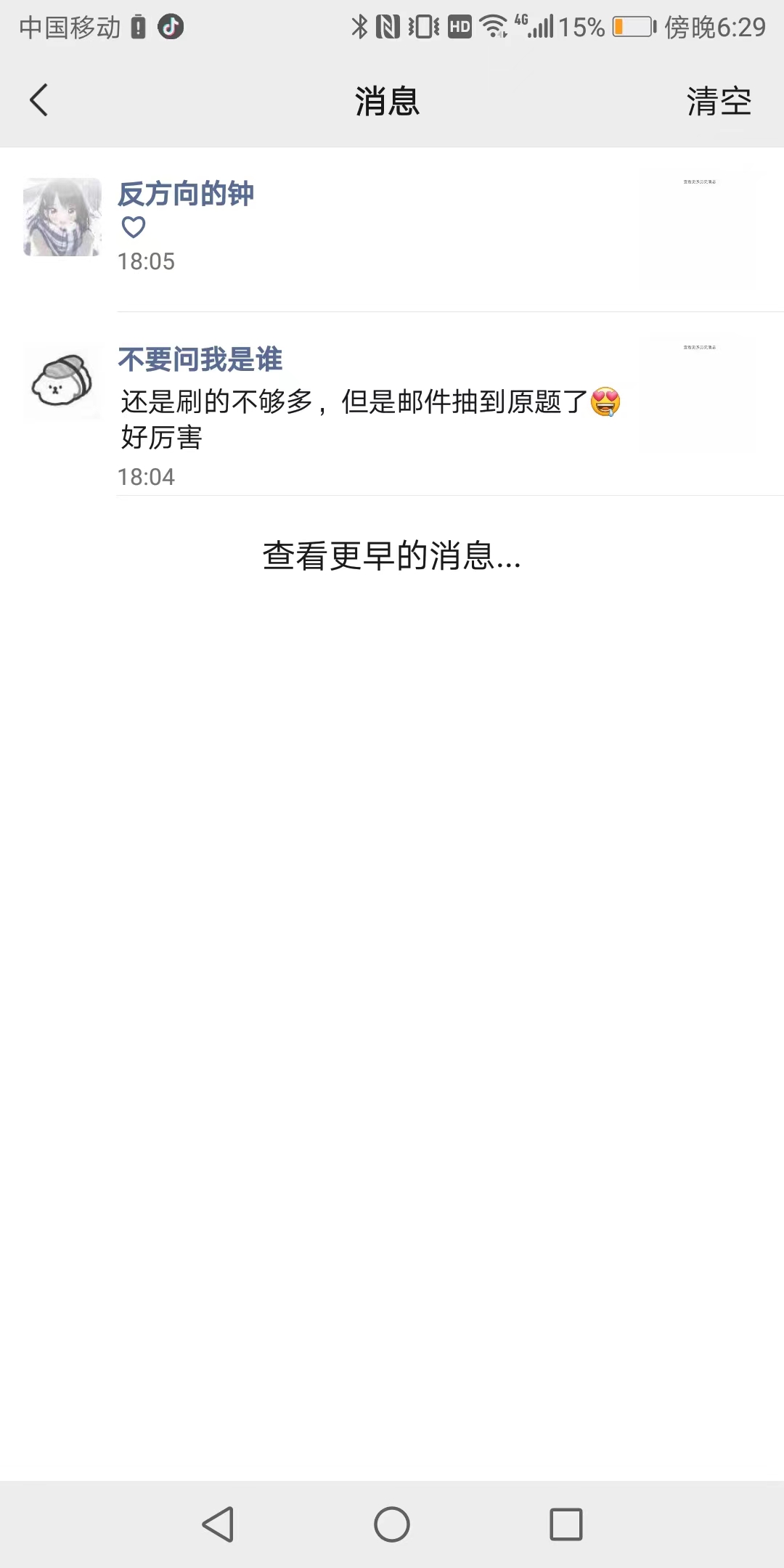Tap the back arrow to leave 消息
Screen dimensions: 784x1568
pos(39,102)
